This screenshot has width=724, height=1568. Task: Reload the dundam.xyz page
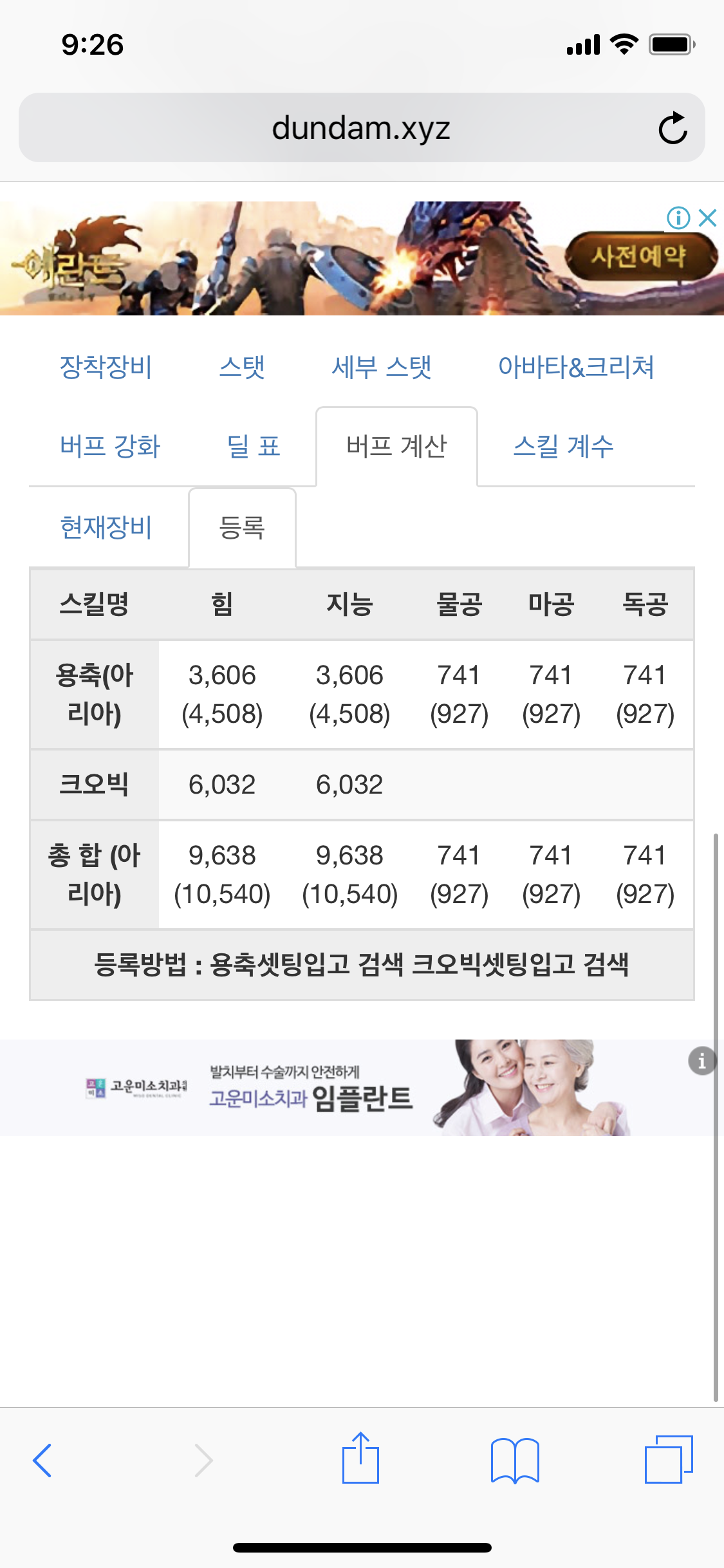coord(673,127)
